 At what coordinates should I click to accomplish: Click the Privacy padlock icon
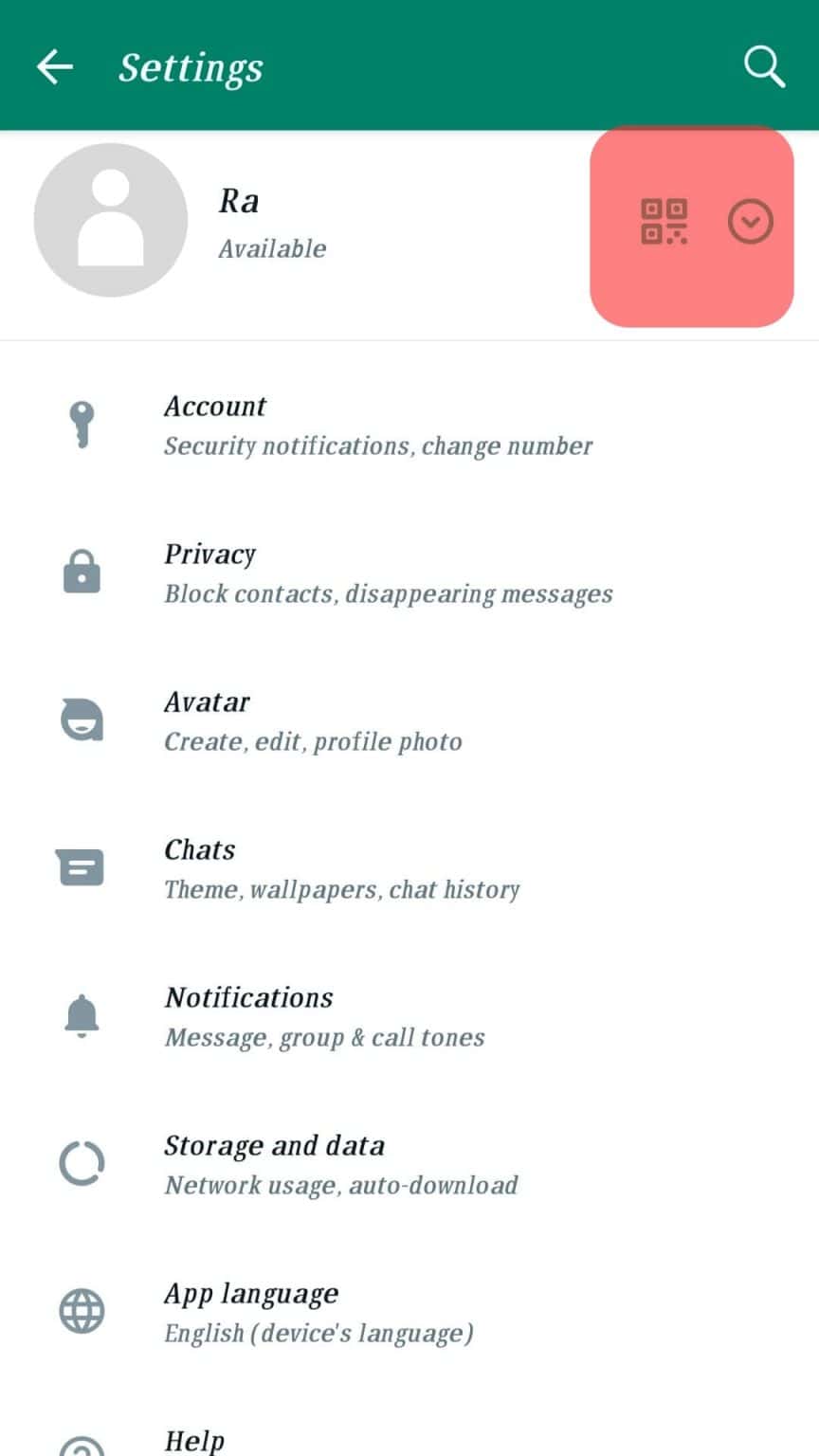pos(81,572)
